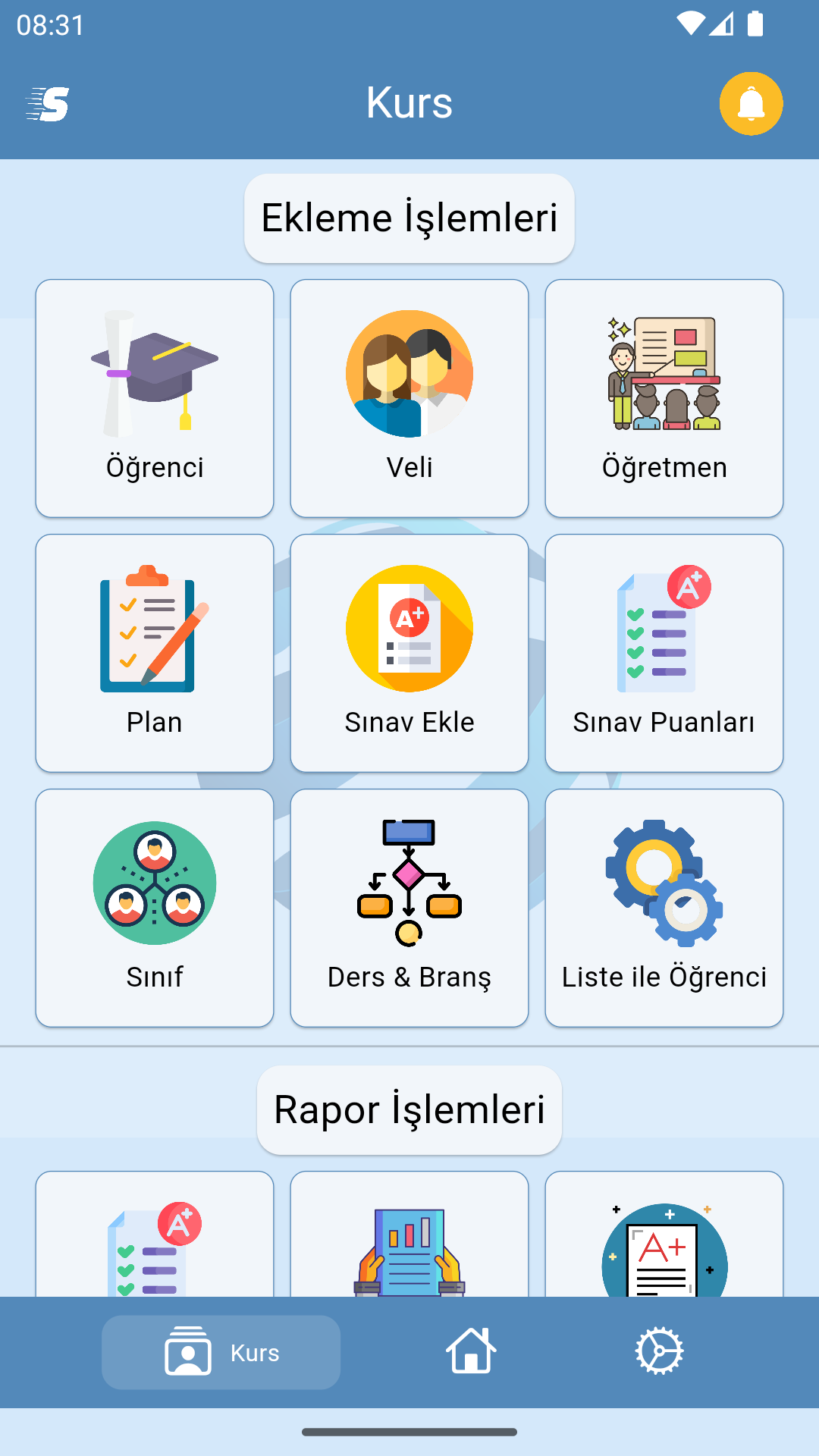819x1456 pixels.
Task: Open the Plan card
Action: click(x=155, y=653)
